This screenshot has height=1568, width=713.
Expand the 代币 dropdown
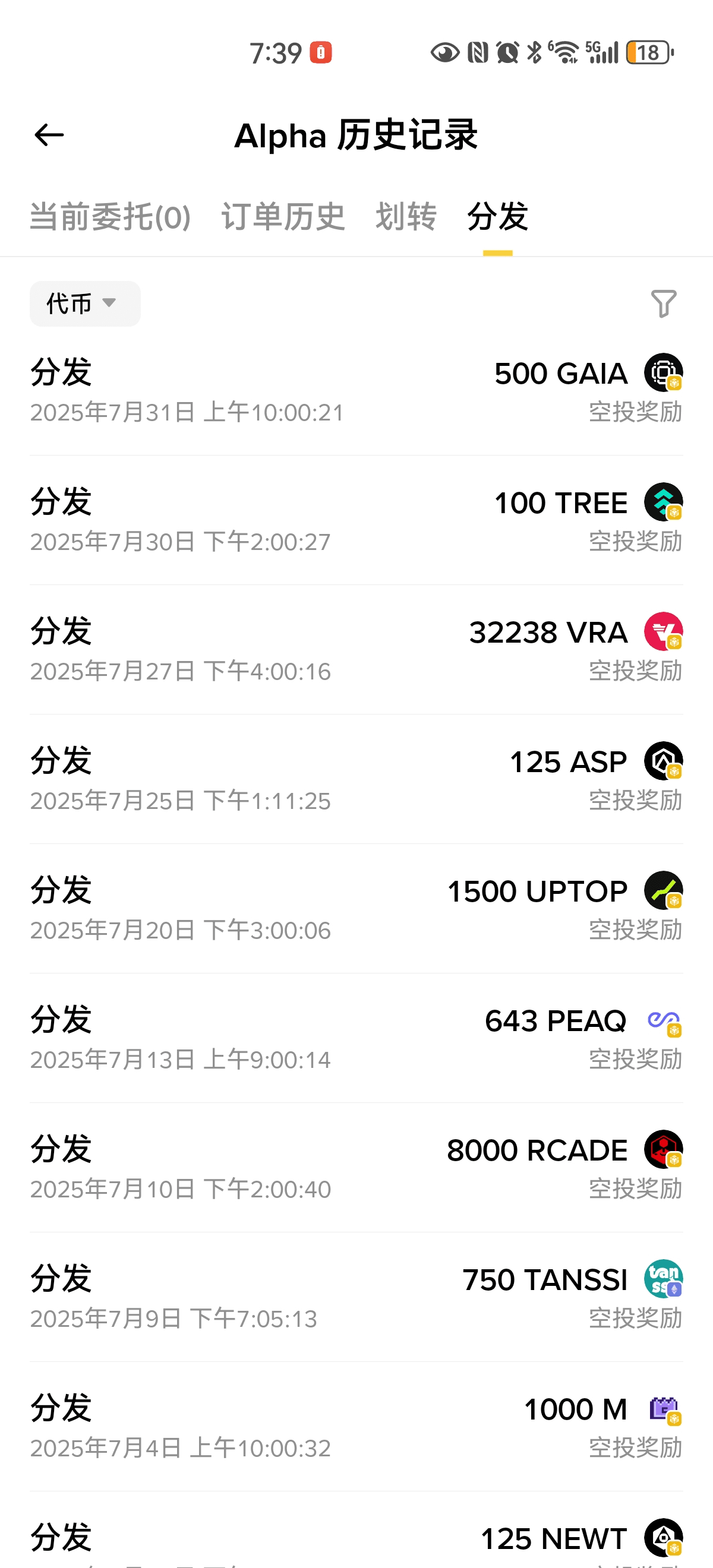tap(84, 303)
